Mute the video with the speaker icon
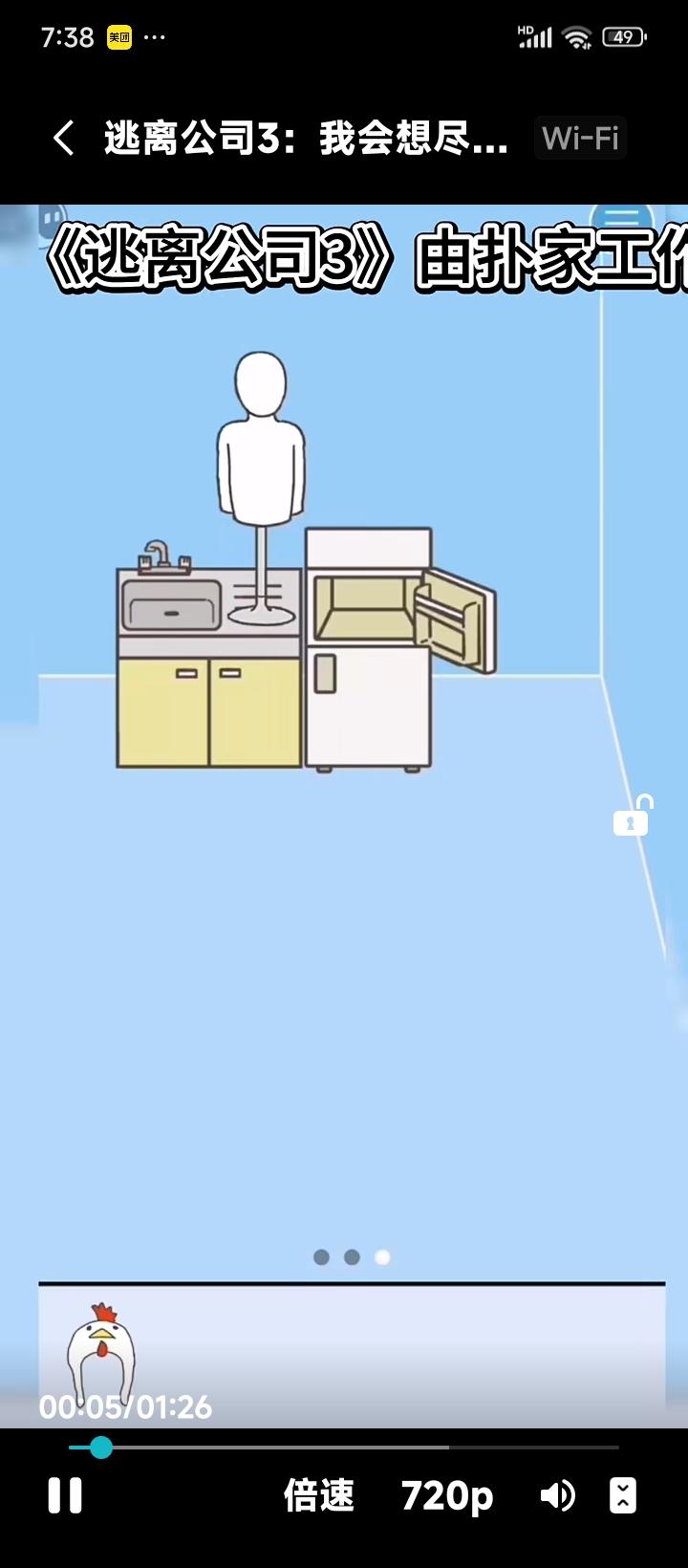Screen dimensions: 688x1568 pyautogui.click(x=557, y=1496)
